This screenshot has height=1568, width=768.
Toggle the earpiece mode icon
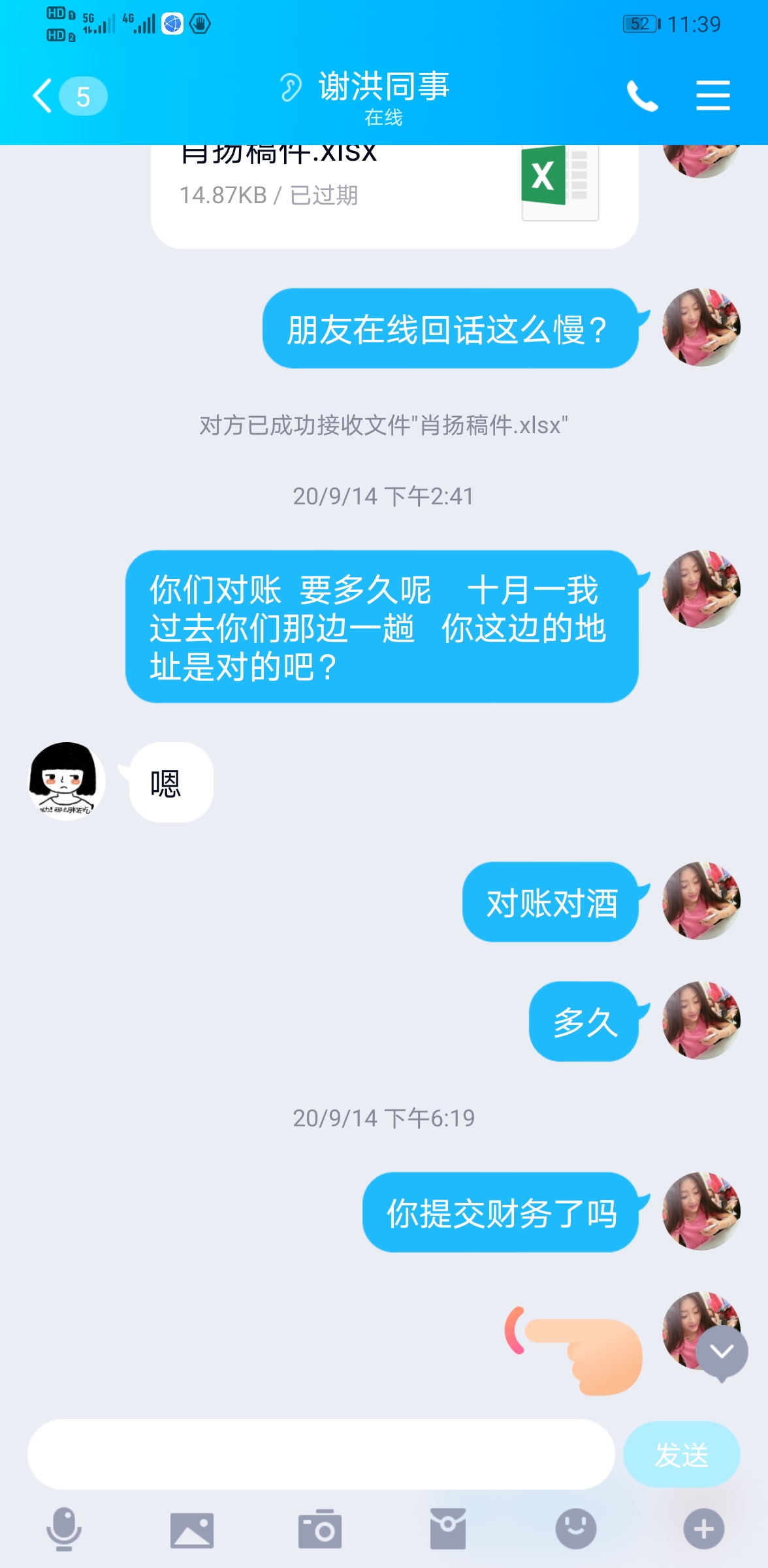coord(291,88)
